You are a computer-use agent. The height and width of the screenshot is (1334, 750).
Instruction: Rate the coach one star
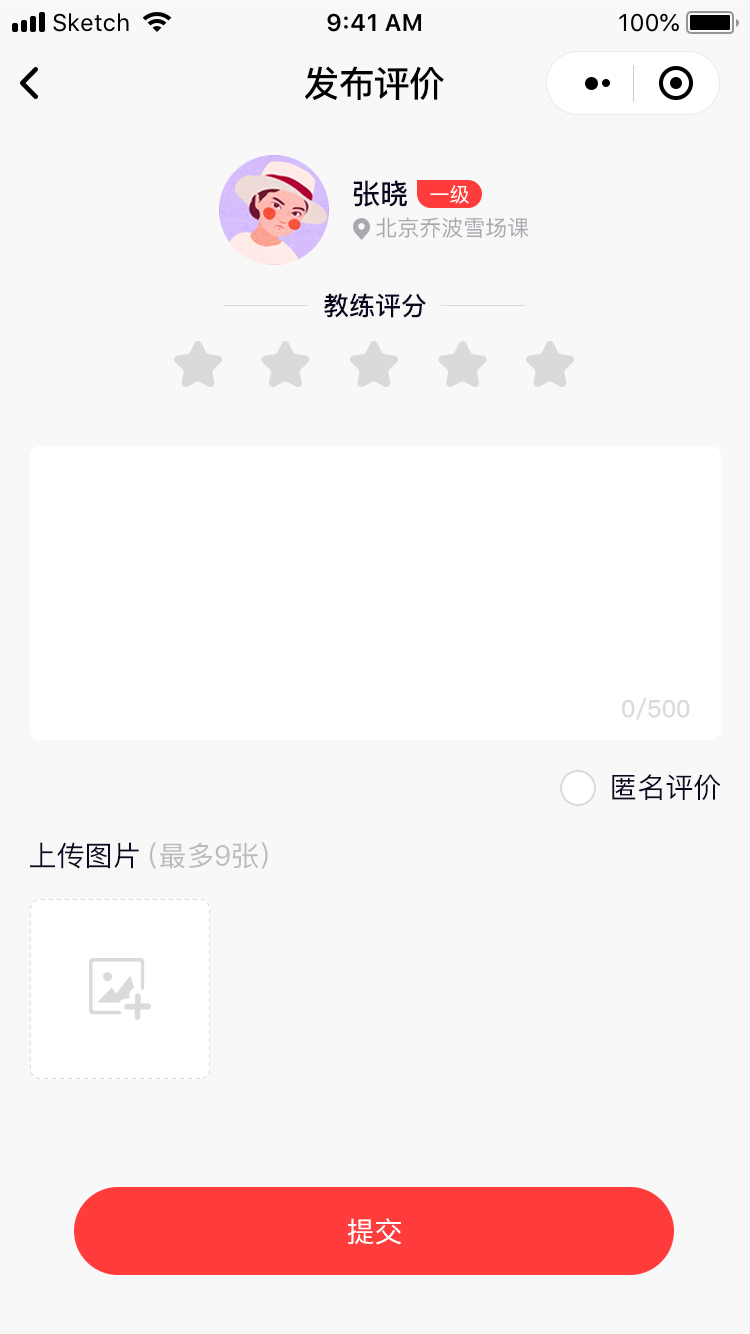pyautogui.click(x=198, y=364)
